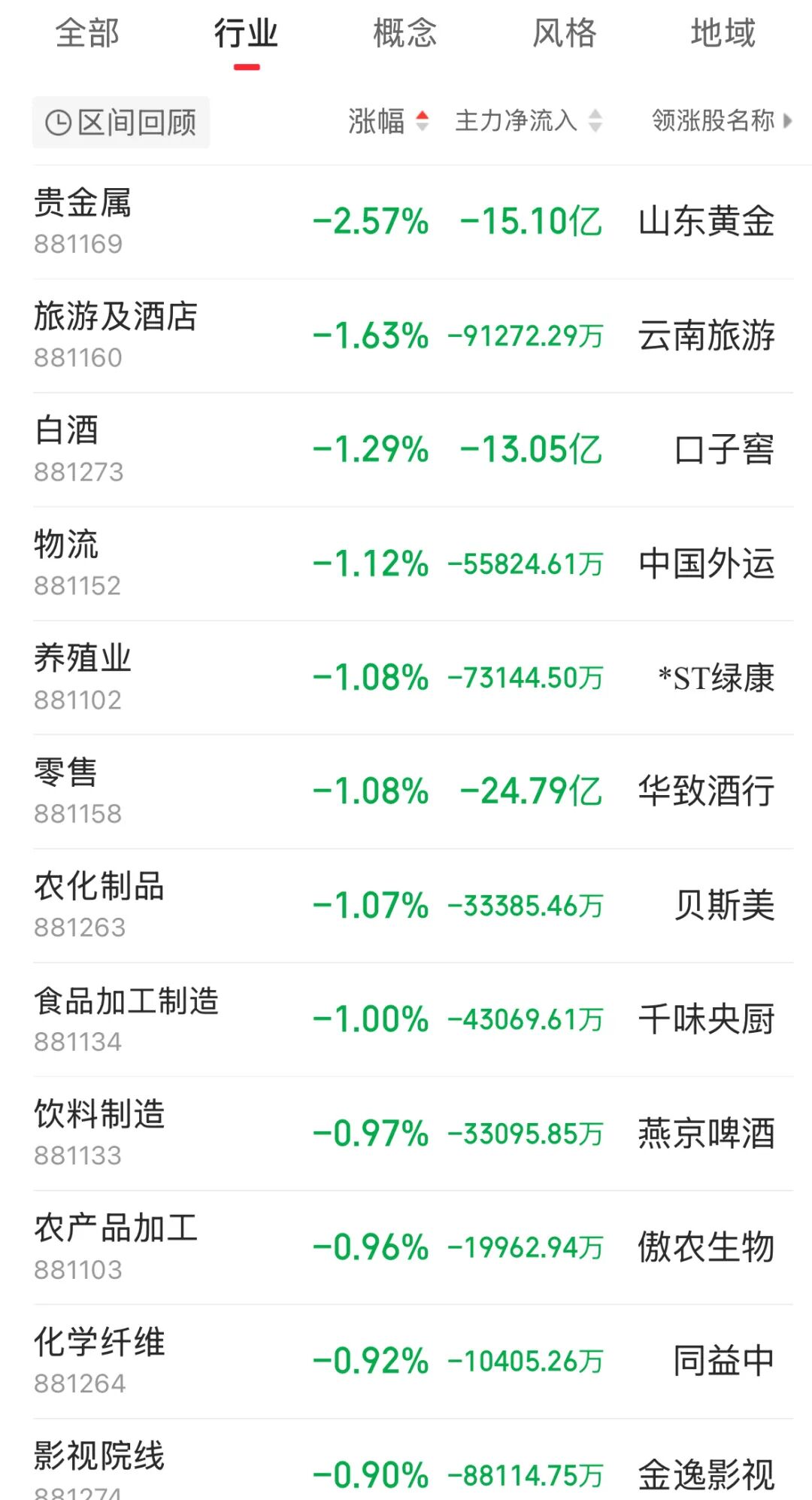This screenshot has width=812, height=1500.
Task: Open the 饮料制造 industry row
Action: (413, 1134)
